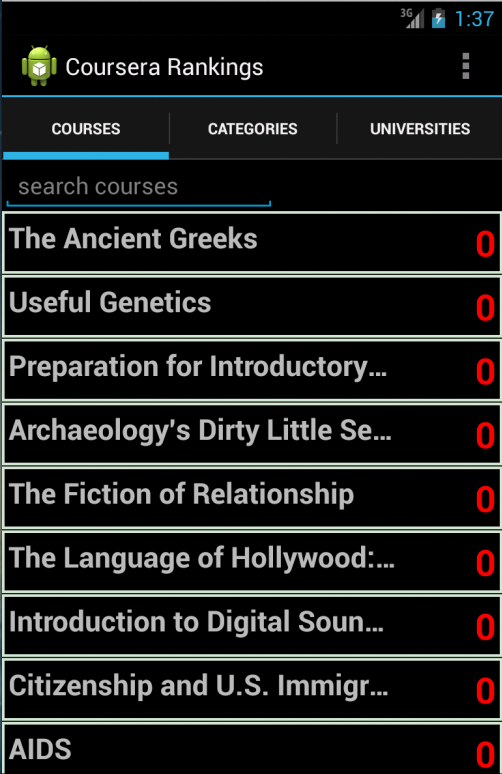This screenshot has width=502, height=774.
Task: Tap the search courses field
Action: pos(139,188)
